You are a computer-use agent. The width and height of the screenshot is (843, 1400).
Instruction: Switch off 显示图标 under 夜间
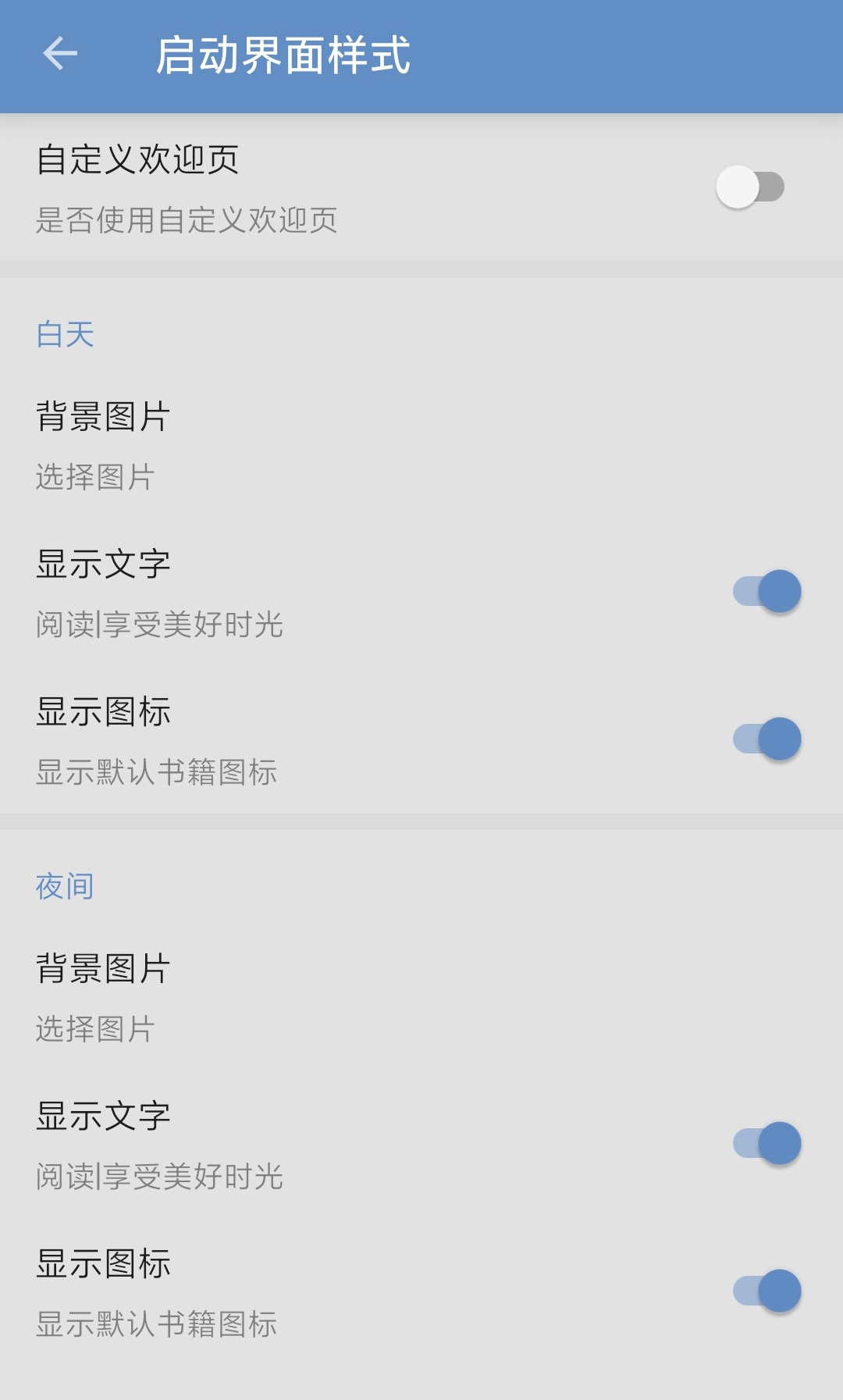pyautogui.click(x=767, y=1291)
